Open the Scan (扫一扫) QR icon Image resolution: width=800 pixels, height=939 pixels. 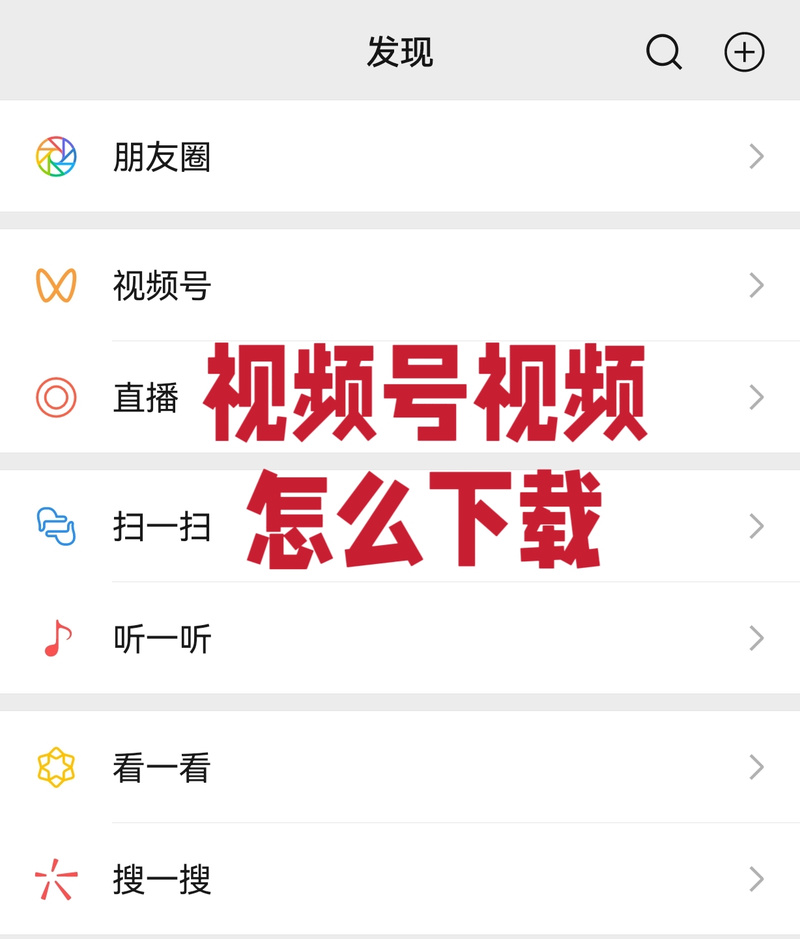pyautogui.click(x=55, y=526)
